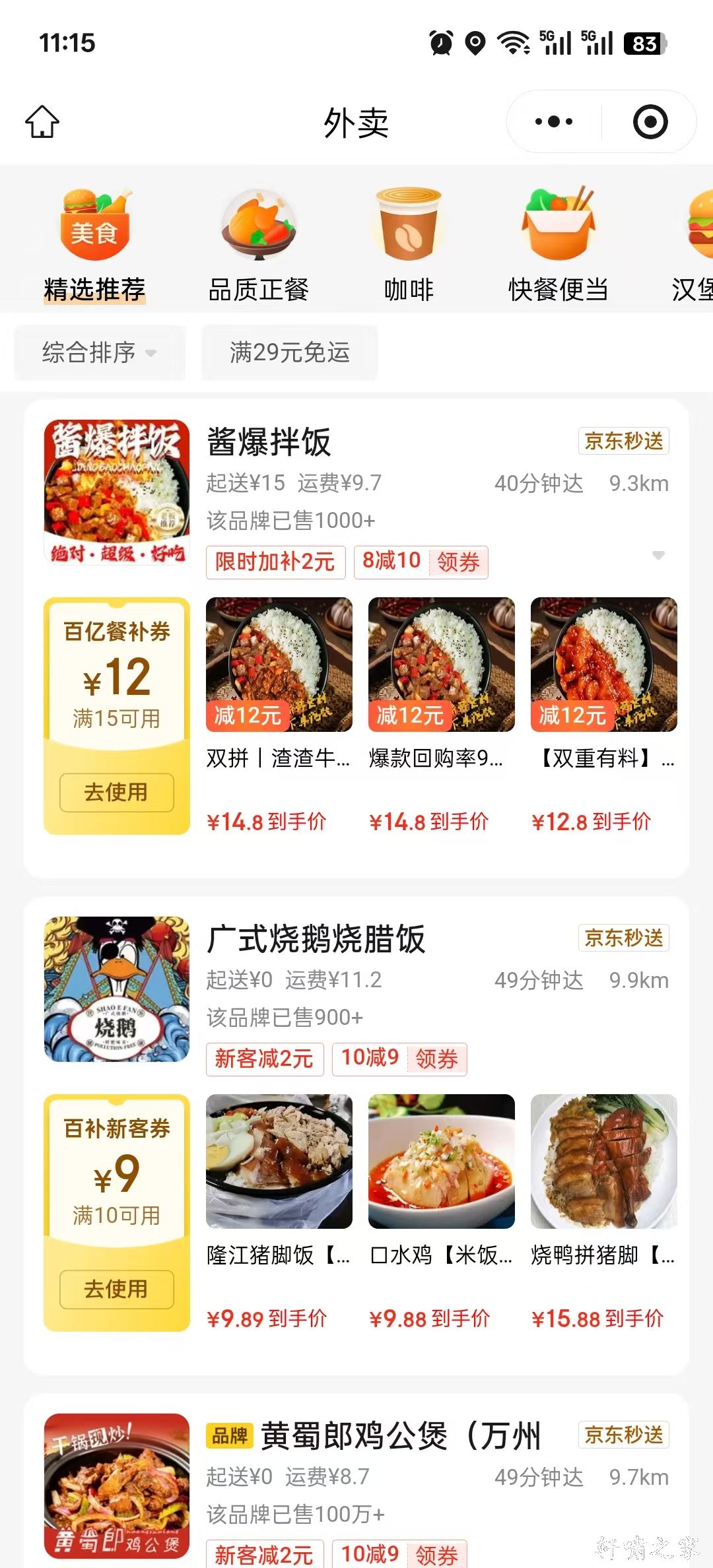Viewport: 713px width, 1568px height.
Task: Apply the 满29元免运 filter
Action: pyautogui.click(x=290, y=352)
